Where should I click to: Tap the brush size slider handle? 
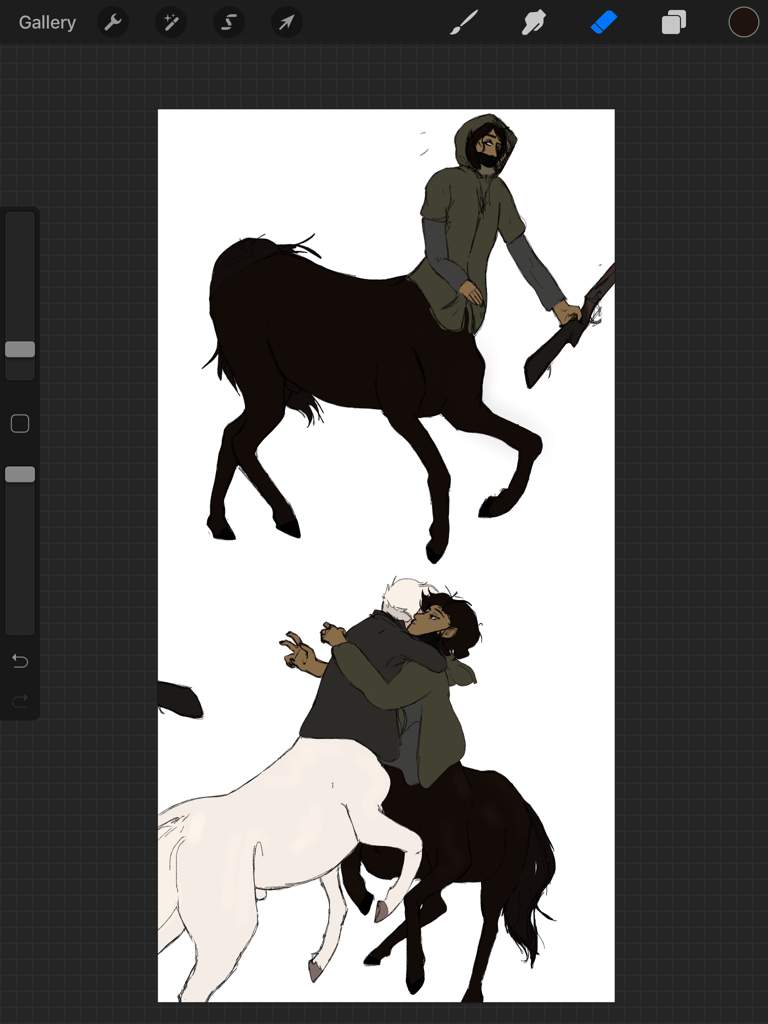20,349
